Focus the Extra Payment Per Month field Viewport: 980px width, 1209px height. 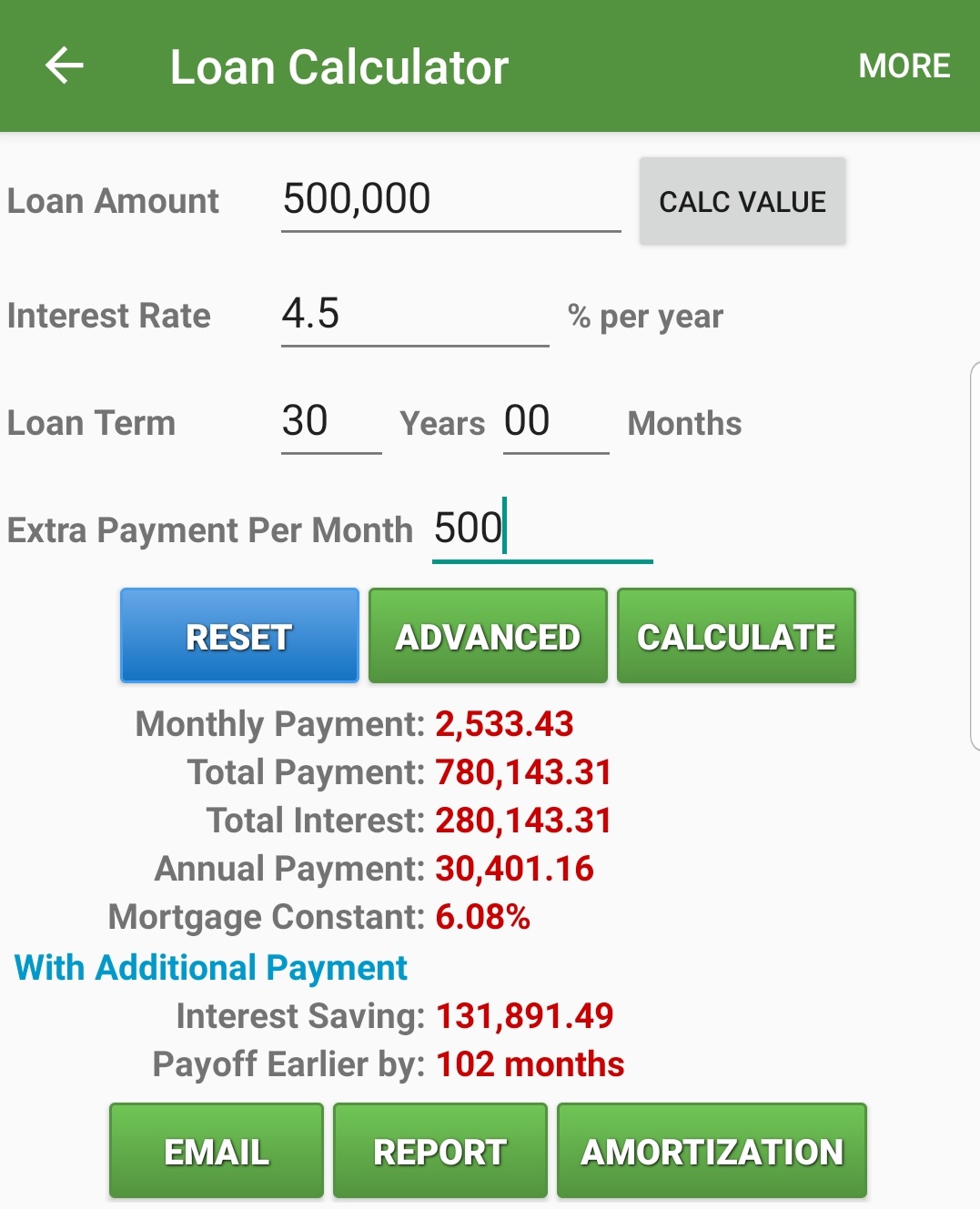point(541,529)
